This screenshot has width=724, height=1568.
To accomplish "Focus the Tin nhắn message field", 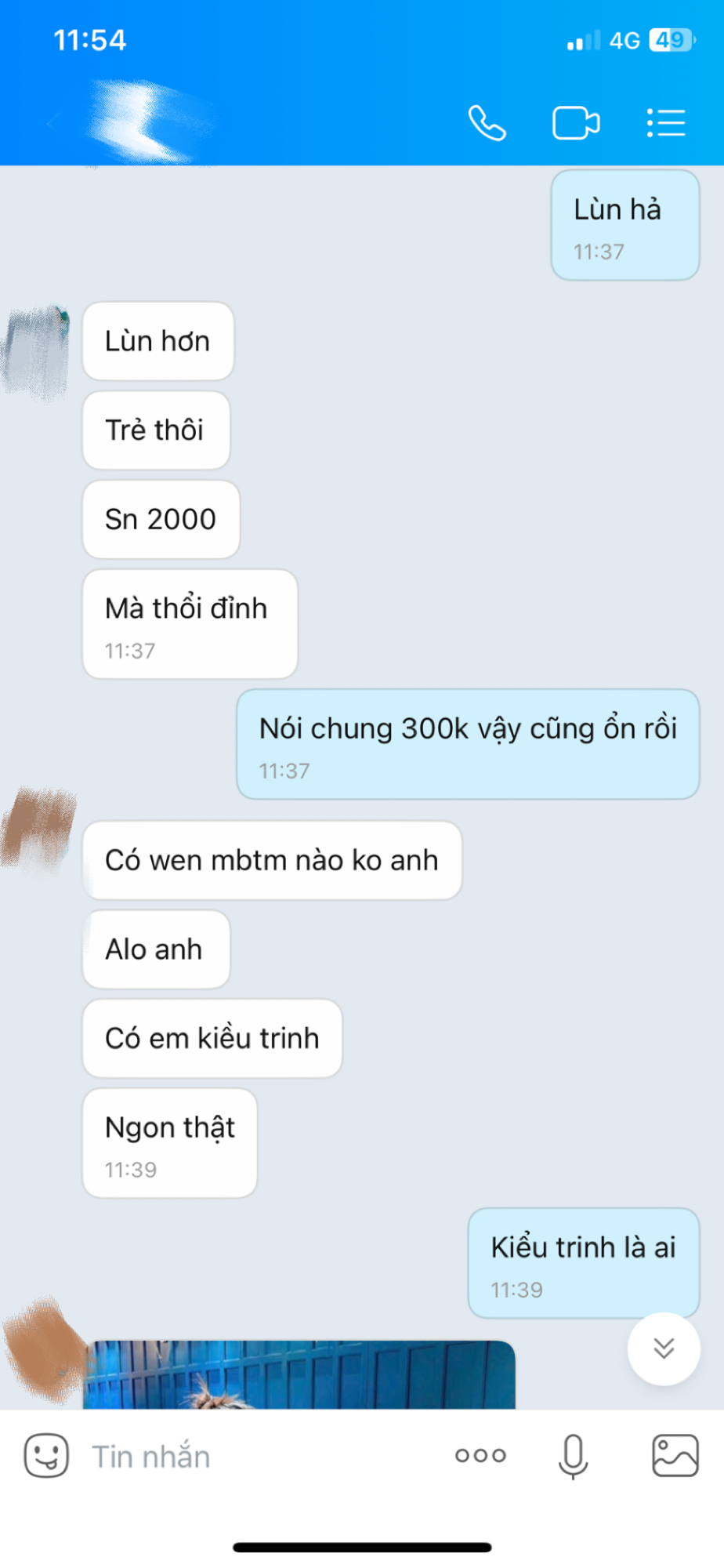I will coord(259,1456).
